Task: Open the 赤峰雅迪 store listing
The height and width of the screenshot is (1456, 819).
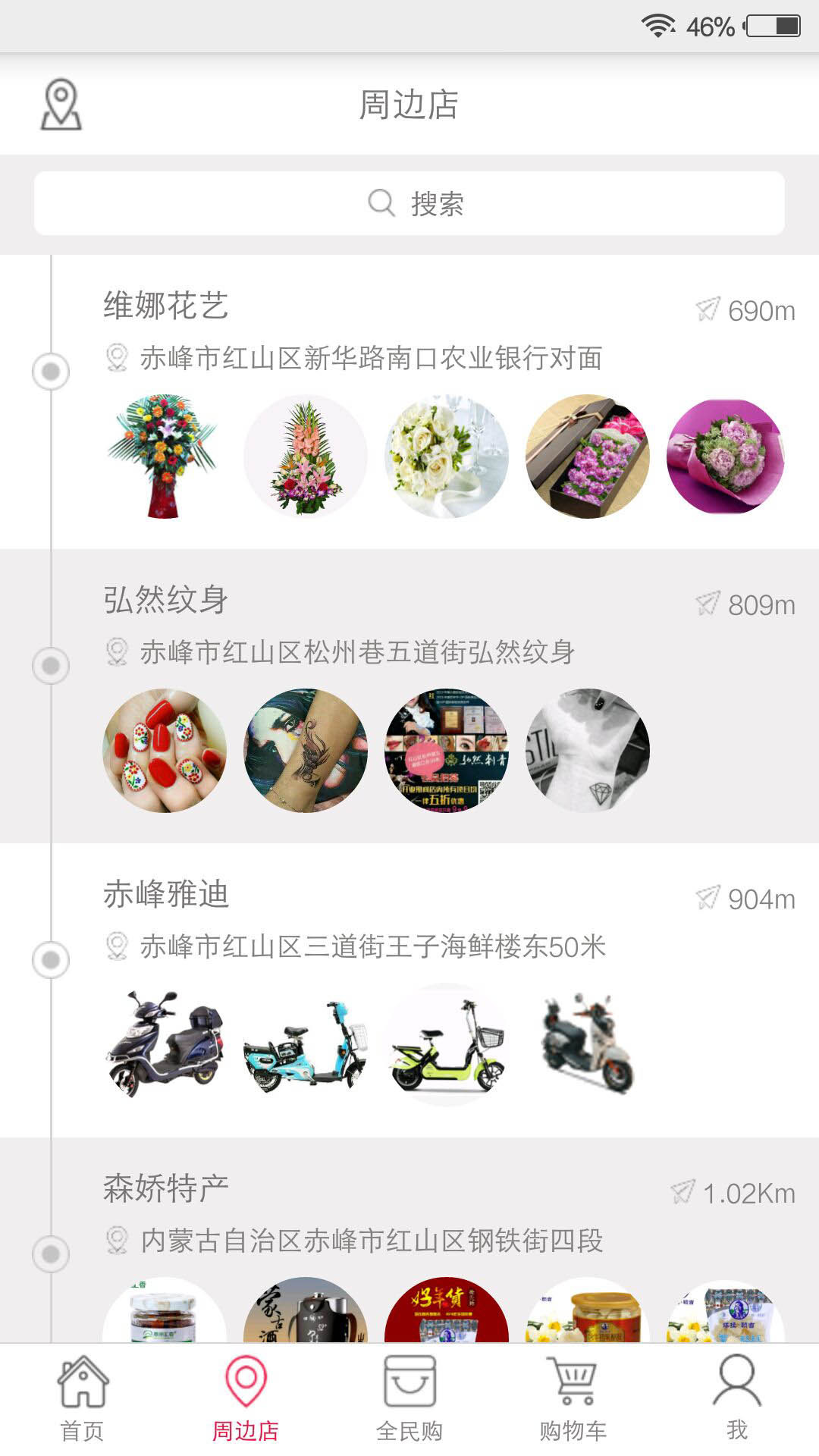Action: pyautogui.click(x=165, y=894)
